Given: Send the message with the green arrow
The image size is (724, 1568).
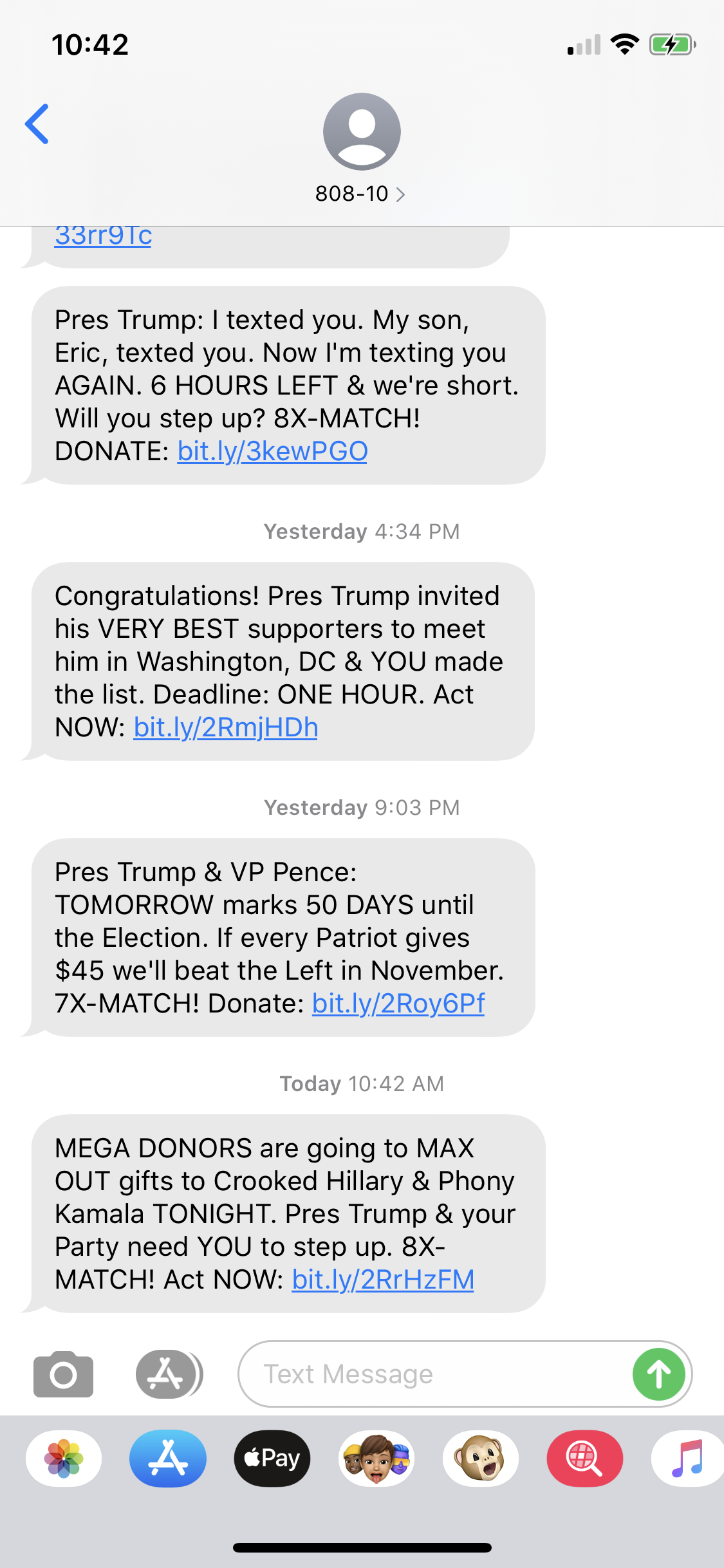Looking at the screenshot, I should pyautogui.click(x=658, y=1374).
